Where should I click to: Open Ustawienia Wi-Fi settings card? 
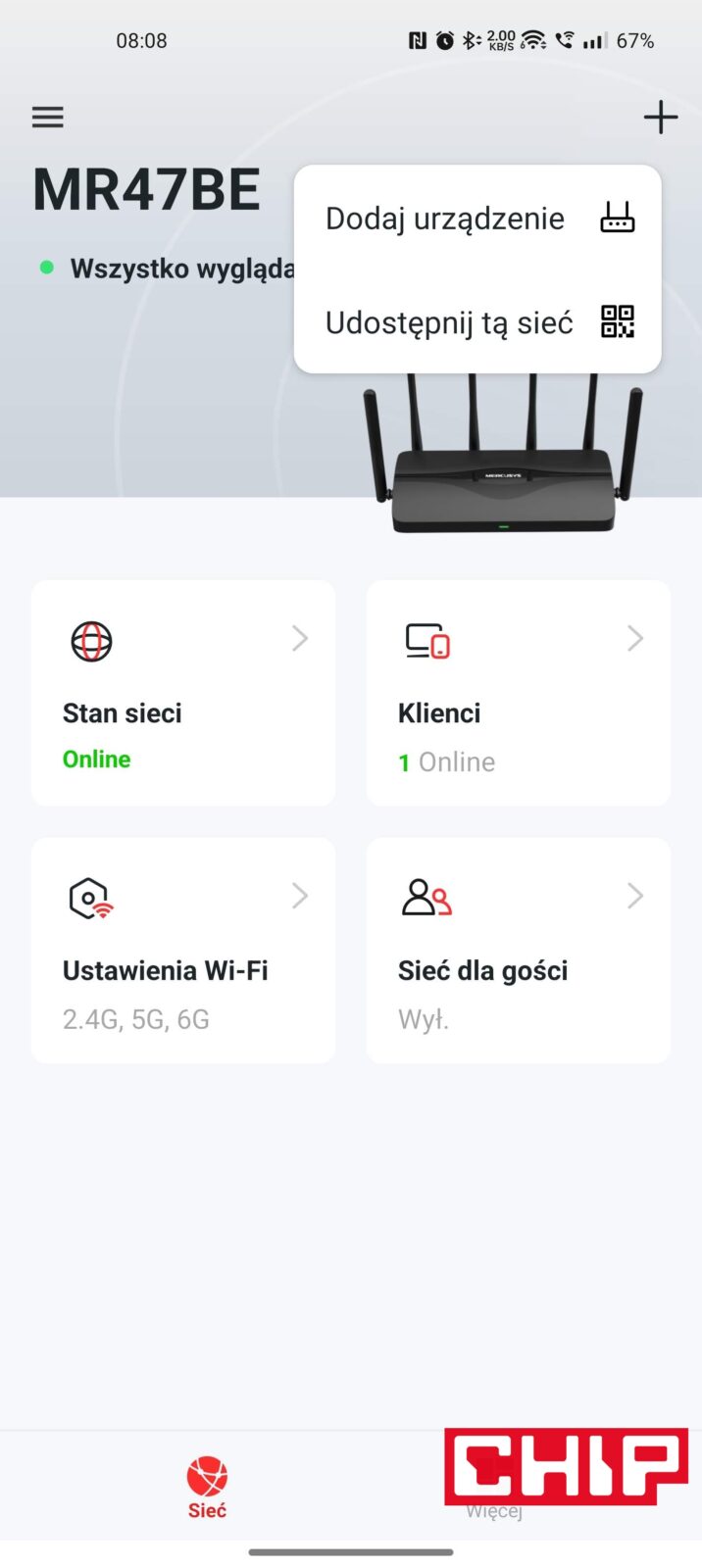[183, 950]
